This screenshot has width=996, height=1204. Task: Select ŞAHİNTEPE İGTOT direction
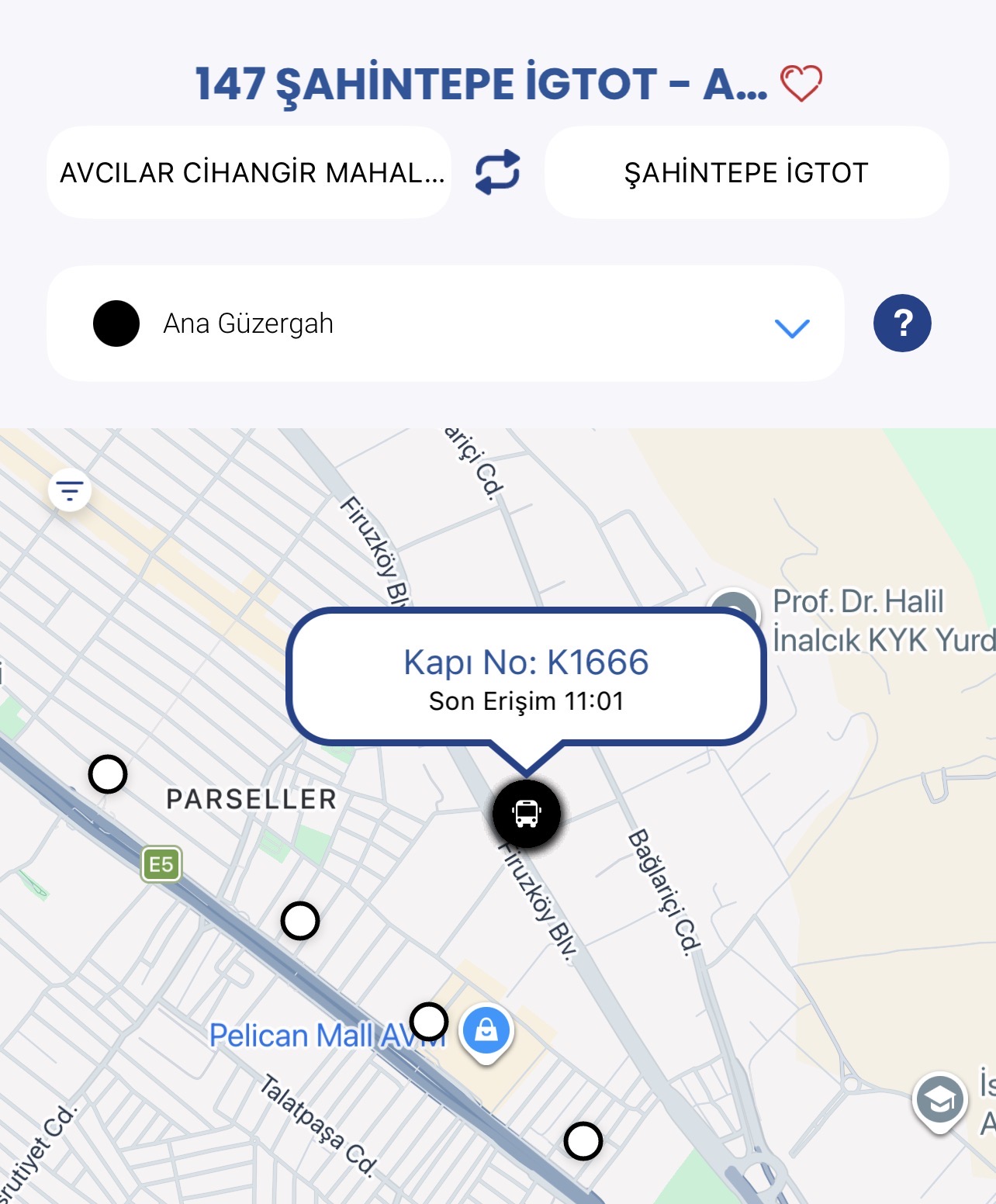point(746,172)
